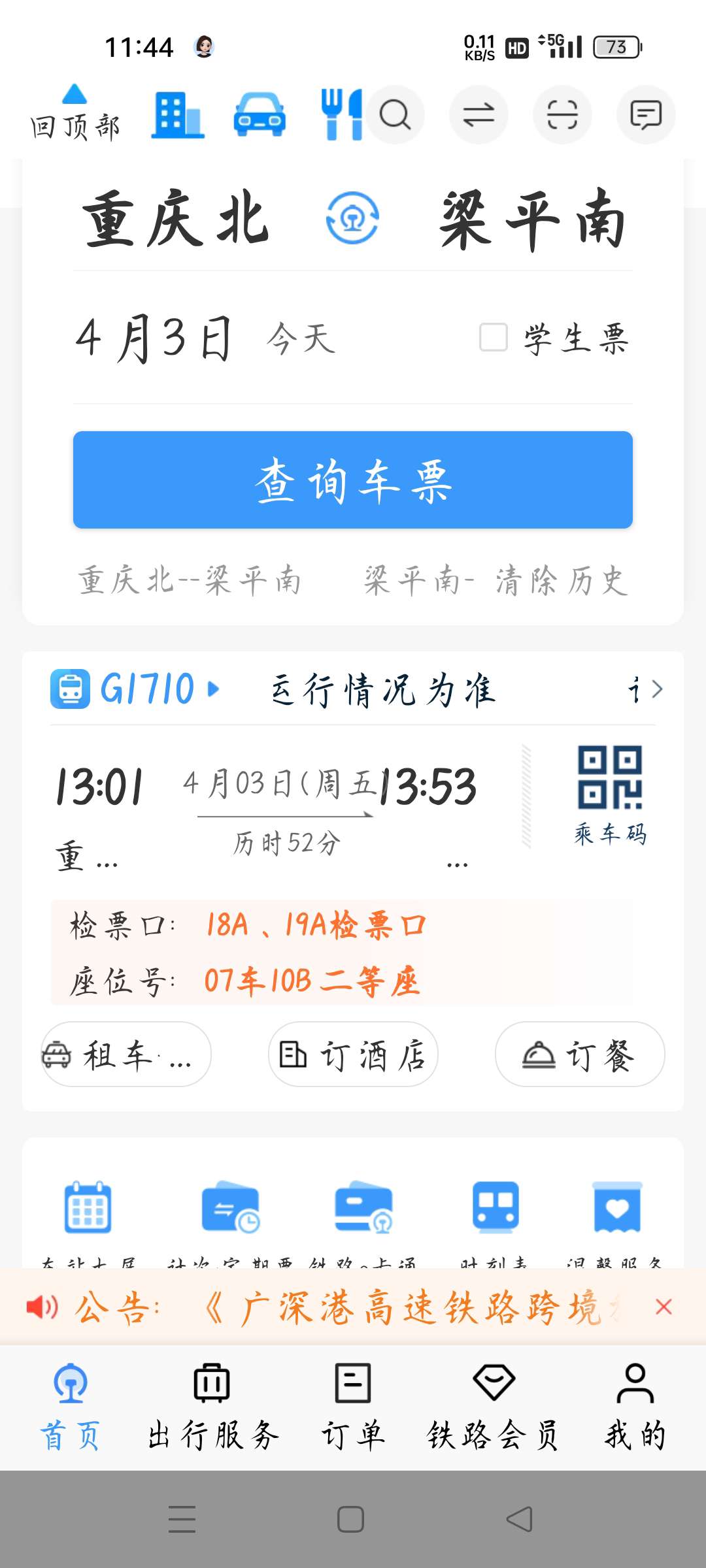Switch to the 铁路会员 tab
Image resolution: width=706 pixels, height=1568 pixels.
click(494, 1405)
